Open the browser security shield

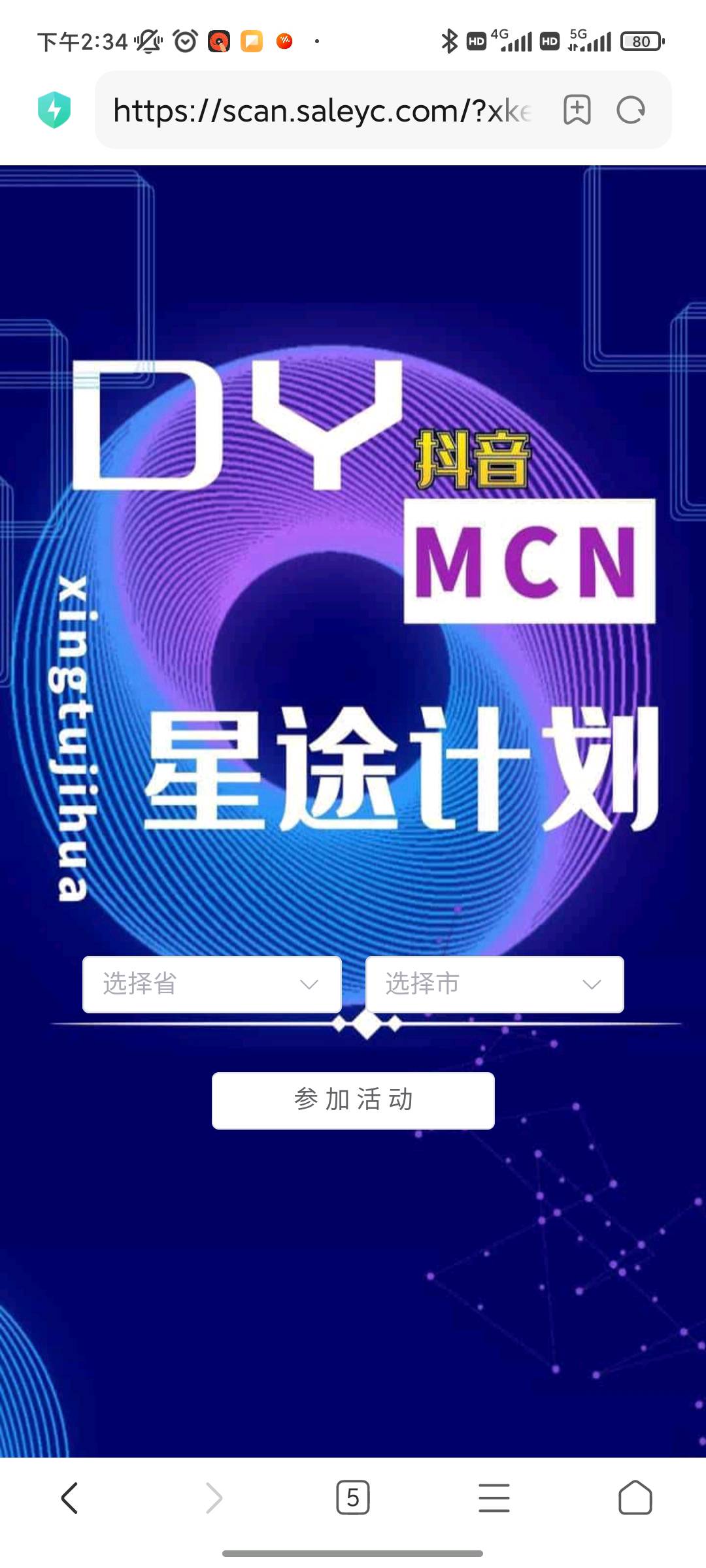[54, 110]
